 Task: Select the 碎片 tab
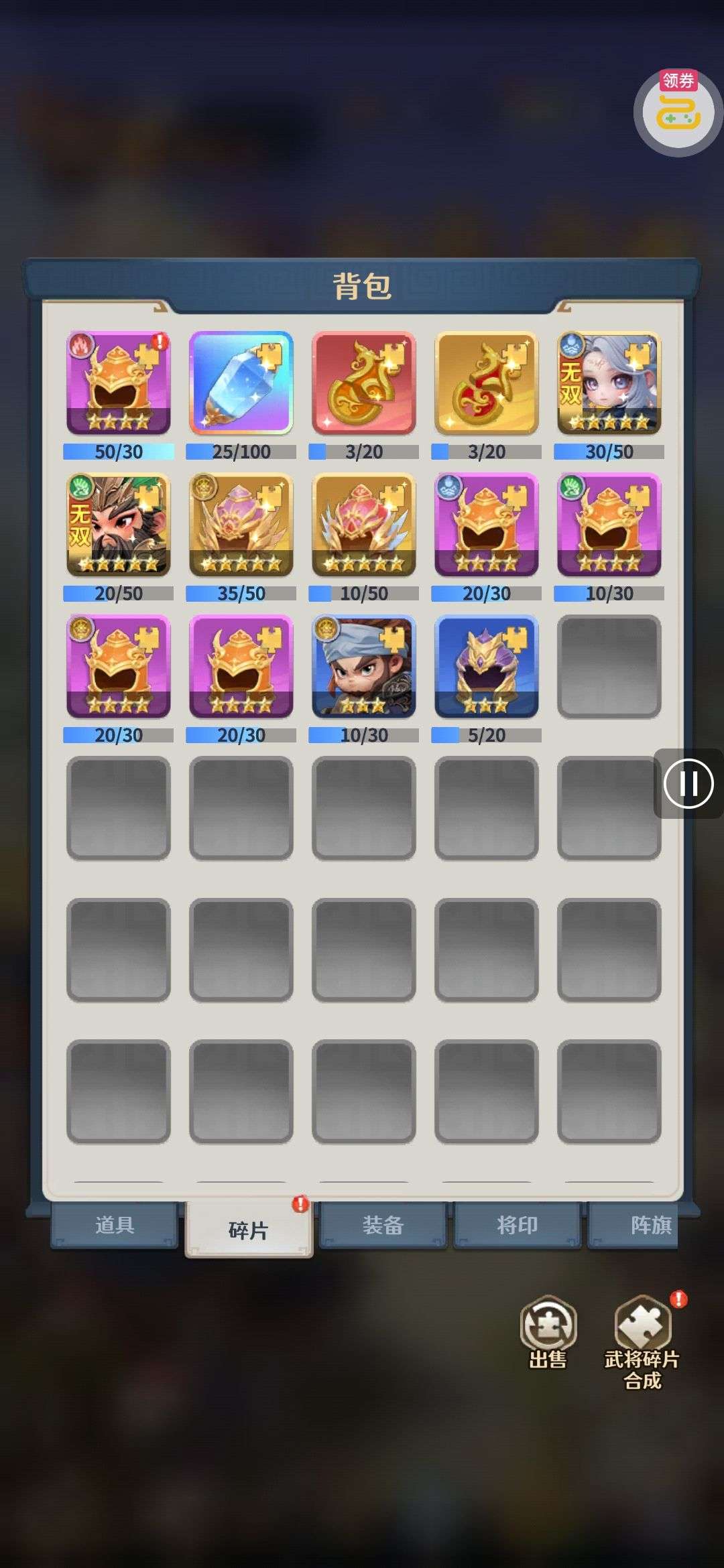point(249,1229)
